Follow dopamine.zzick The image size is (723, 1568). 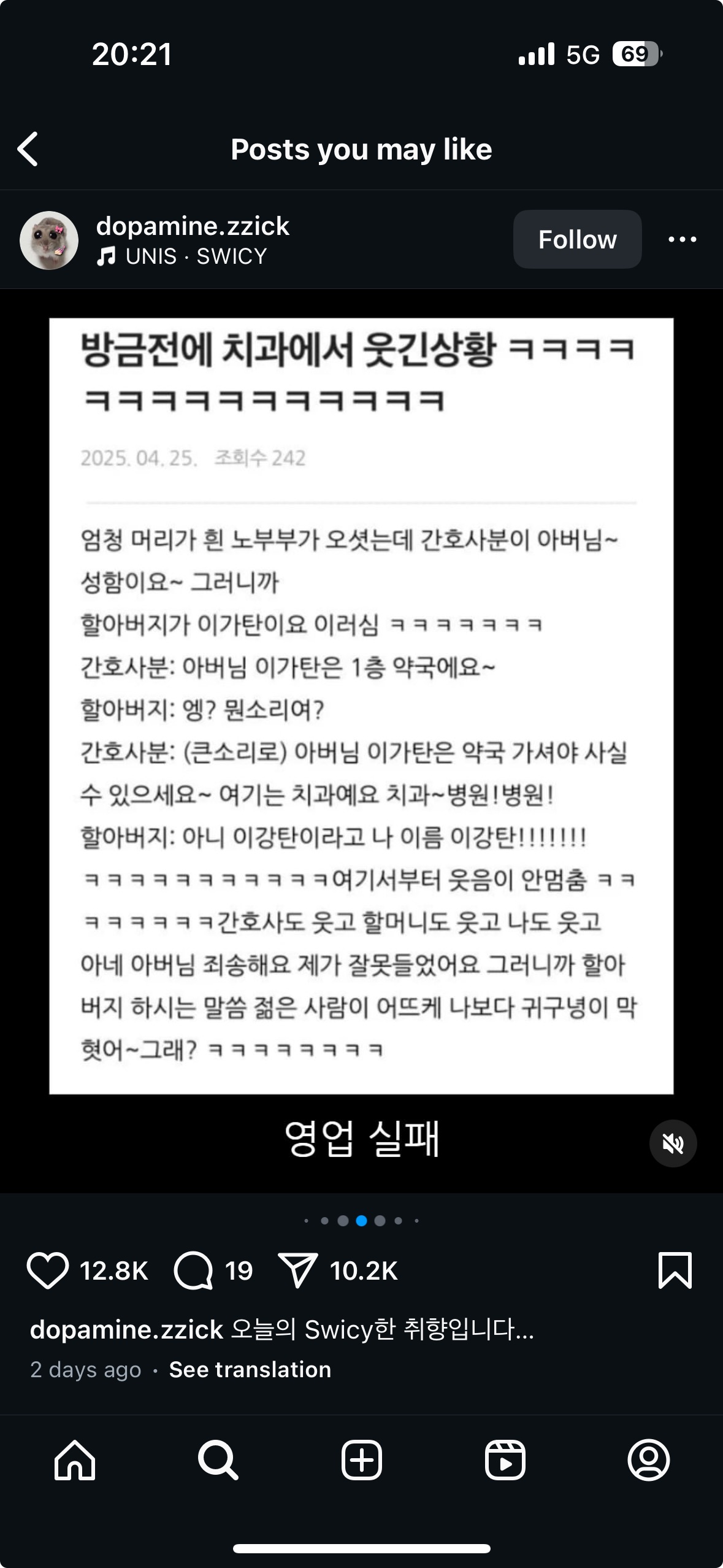click(x=577, y=239)
